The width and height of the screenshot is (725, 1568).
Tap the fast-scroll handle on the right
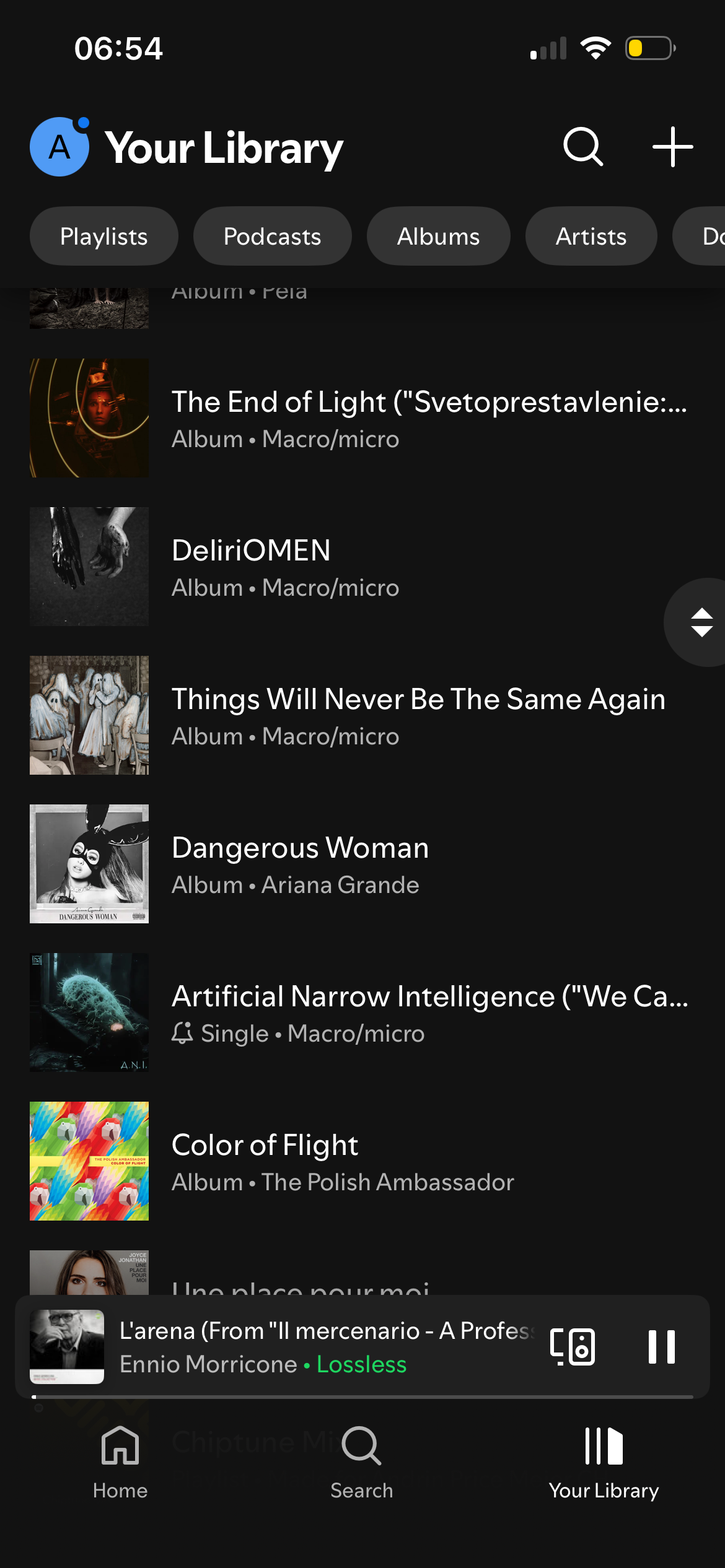[x=700, y=622]
